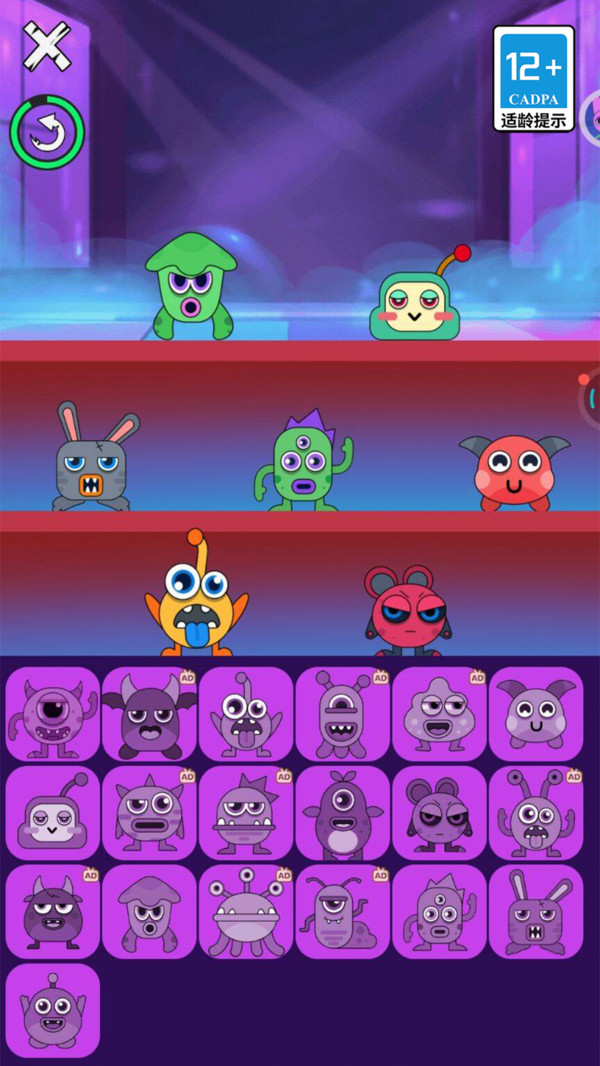Select the one-eyed horned cyclops monster tile
This screenshot has height=1066, width=600.
pyautogui.click(x=53, y=714)
